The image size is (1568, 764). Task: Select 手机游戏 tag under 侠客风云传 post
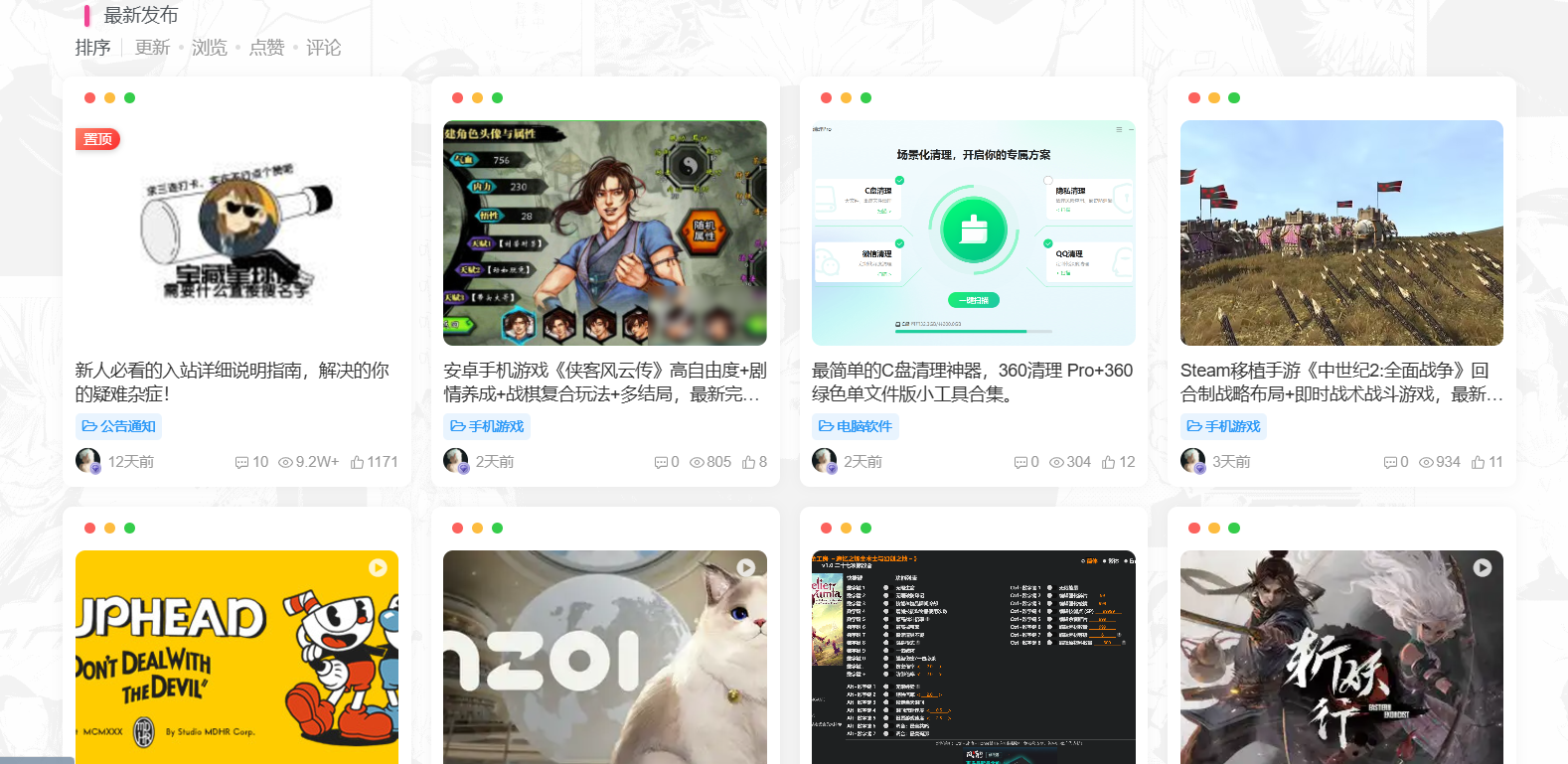pos(487,426)
